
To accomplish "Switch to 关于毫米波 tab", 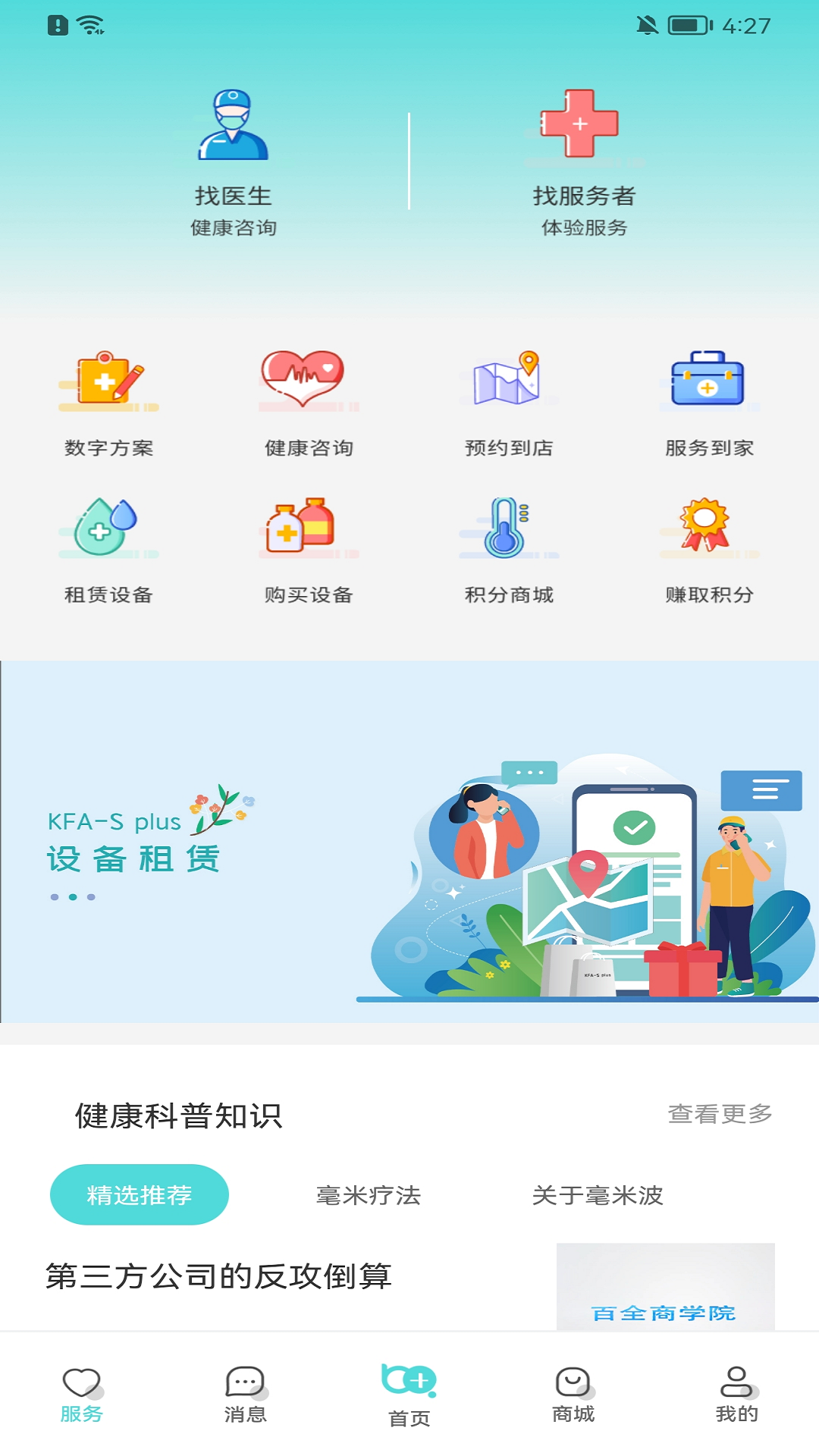I will (x=598, y=1195).
